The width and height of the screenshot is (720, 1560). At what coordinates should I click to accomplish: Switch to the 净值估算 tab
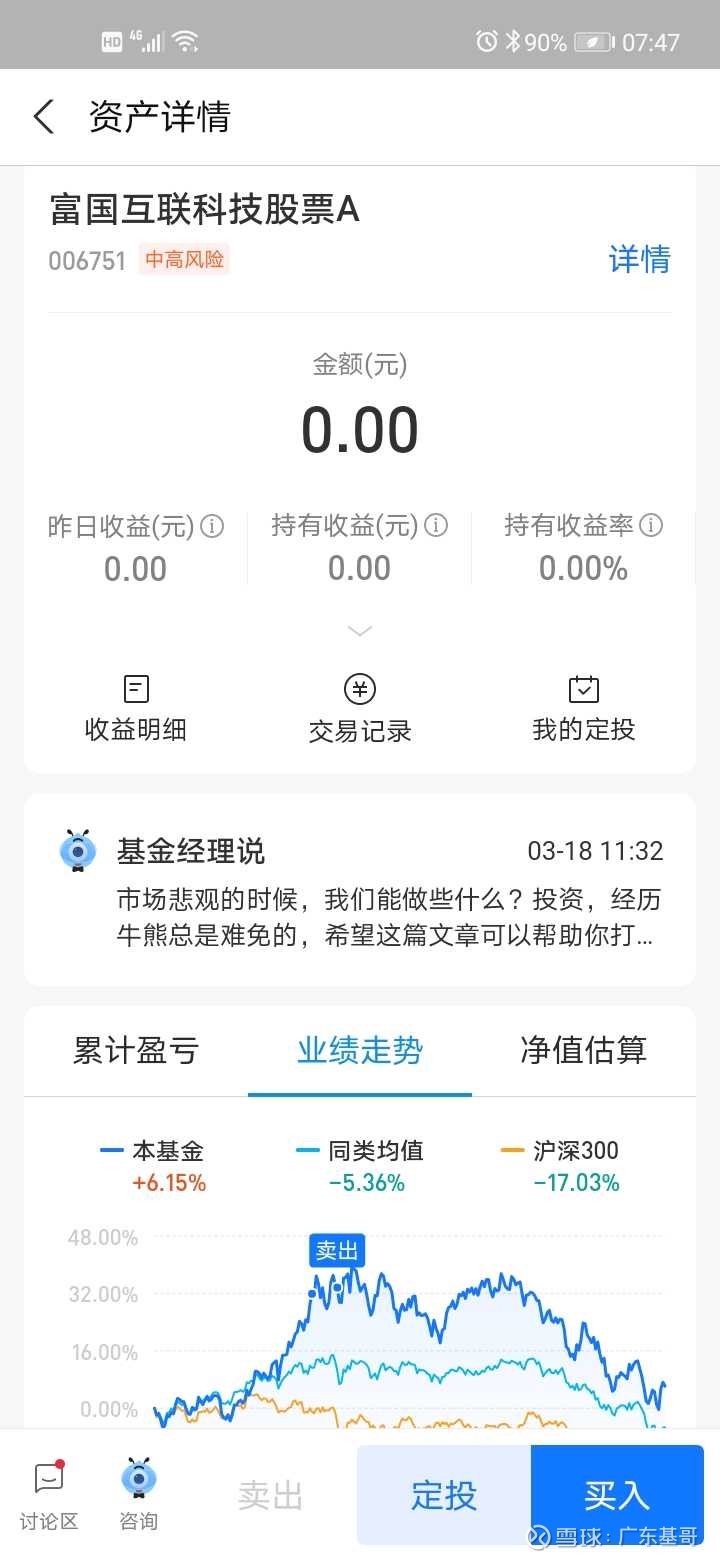pyautogui.click(x=582, y=1050)
